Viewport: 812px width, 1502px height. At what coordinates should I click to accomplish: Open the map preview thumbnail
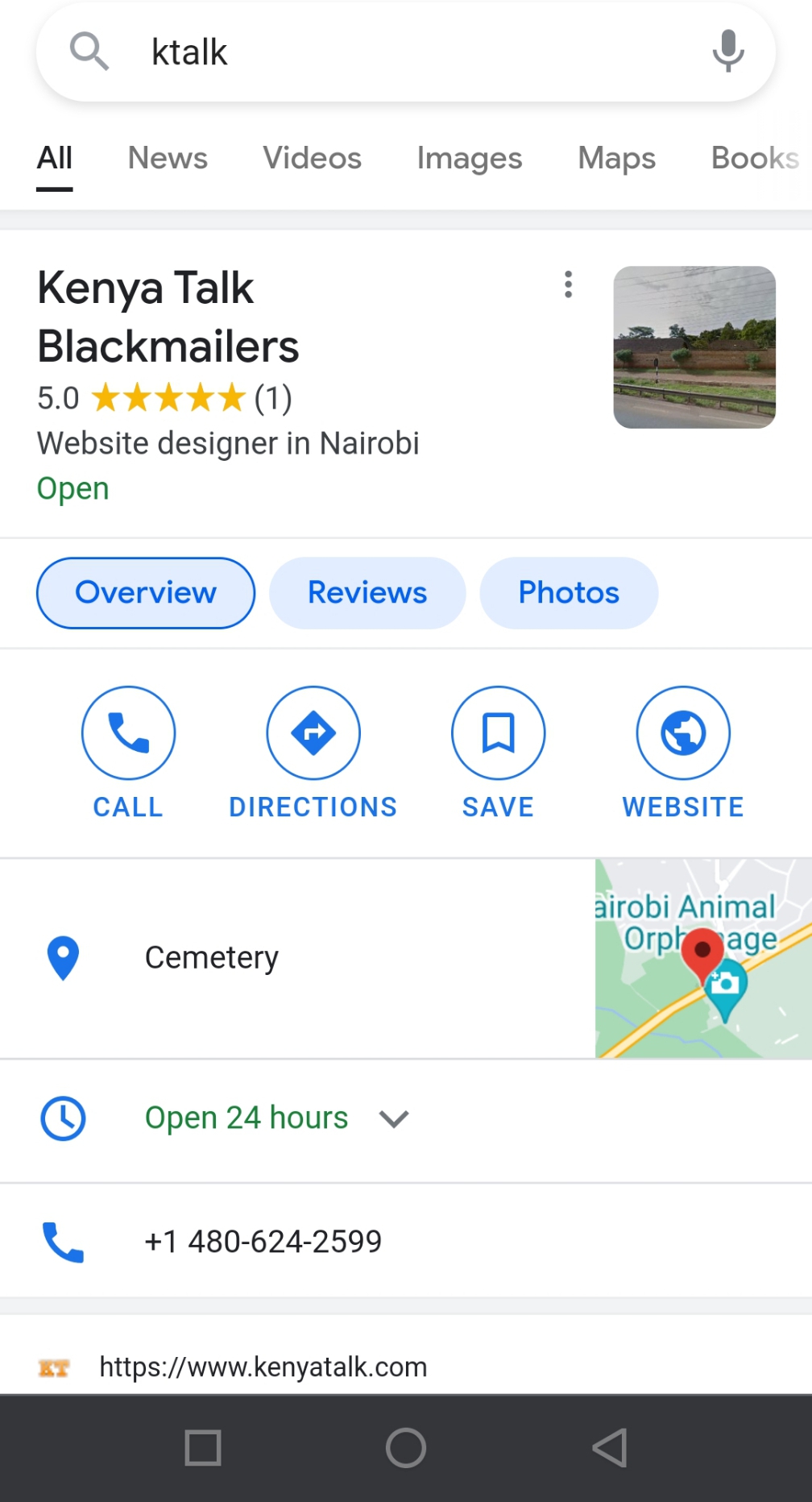click(702, 958)
